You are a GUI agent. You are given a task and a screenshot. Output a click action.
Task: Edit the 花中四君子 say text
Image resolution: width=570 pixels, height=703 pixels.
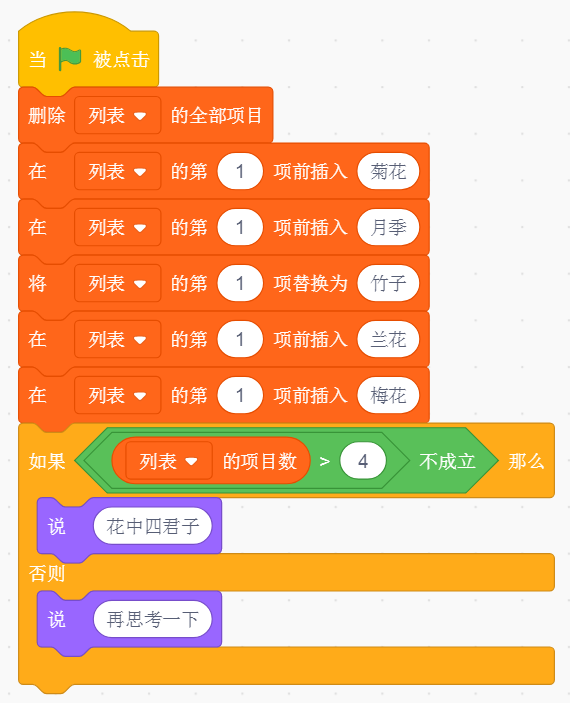(152, 526)
